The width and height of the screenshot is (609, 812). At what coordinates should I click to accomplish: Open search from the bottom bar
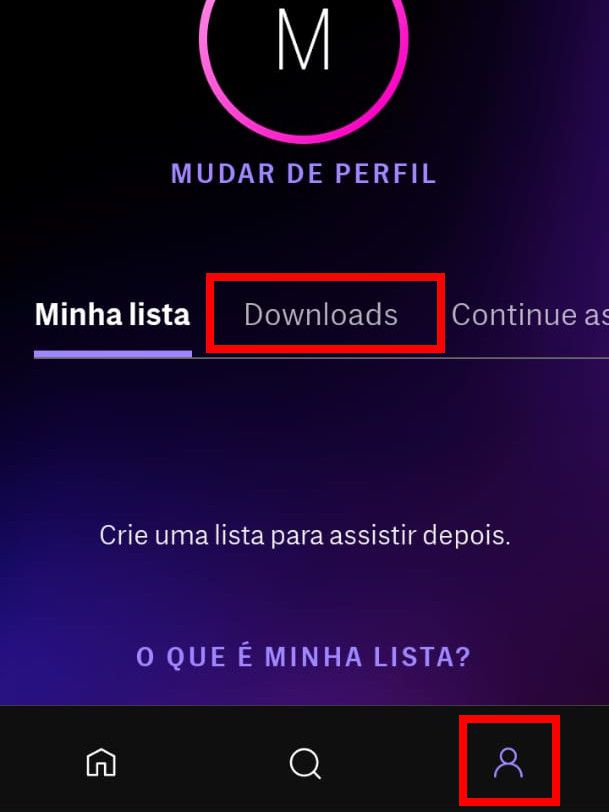pos(305,763)
